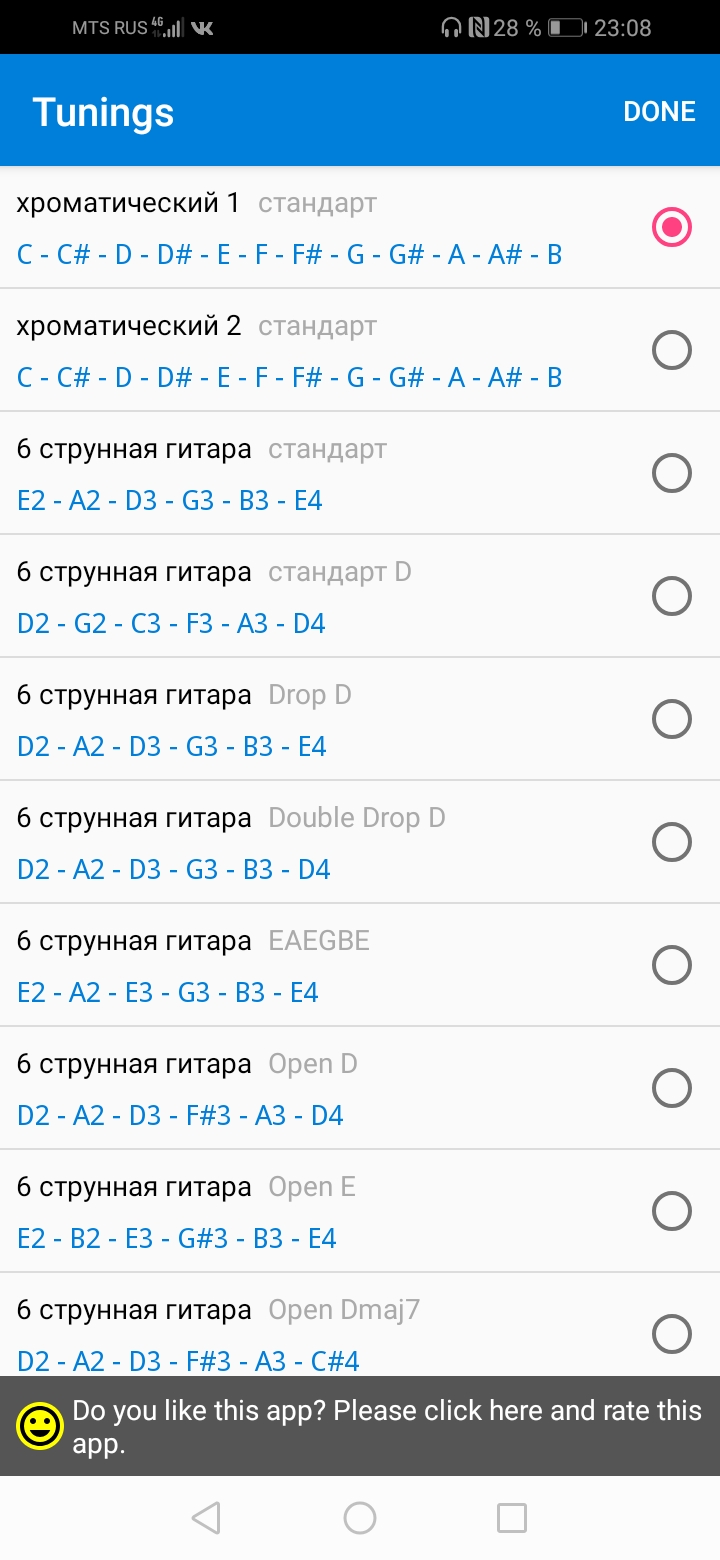Select 6 струнная гитара стандарт tuning
720x1560 pixels.
coord(360,473)
